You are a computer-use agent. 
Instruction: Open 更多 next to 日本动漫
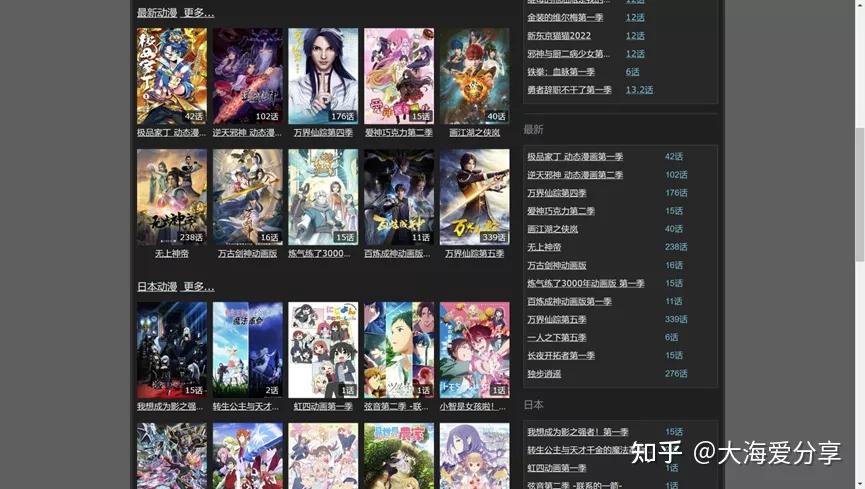(x=198, y=287)
